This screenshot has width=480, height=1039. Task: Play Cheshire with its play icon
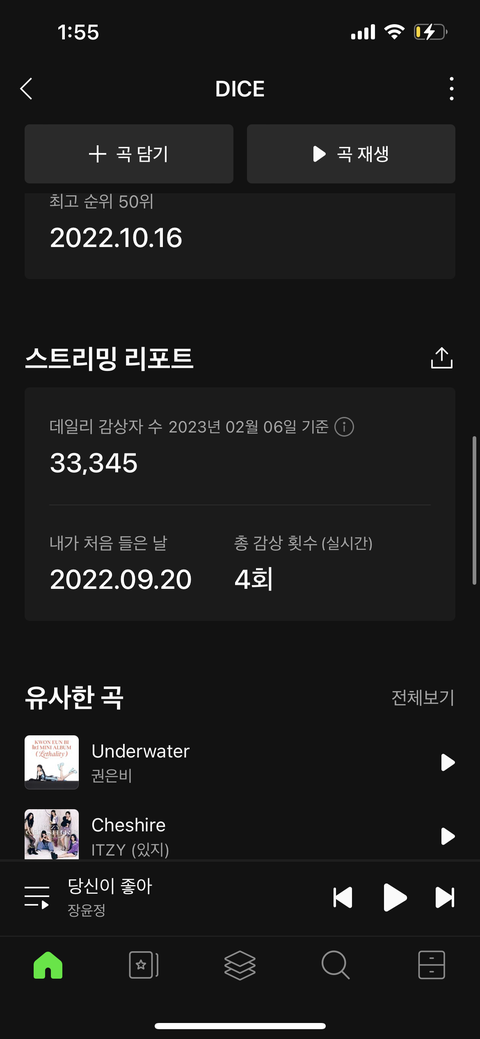[448, 836]
